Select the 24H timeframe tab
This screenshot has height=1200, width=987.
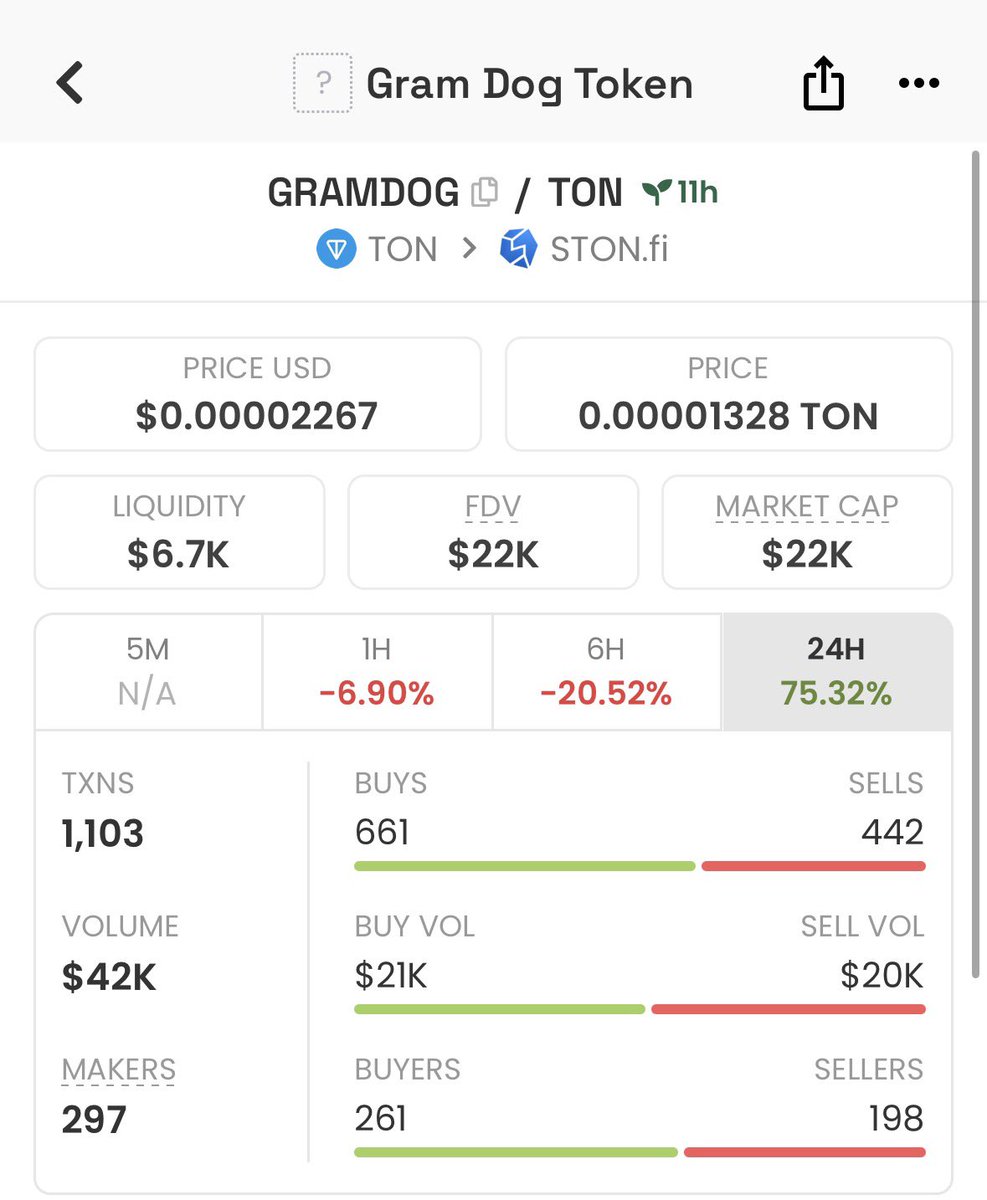837,671
